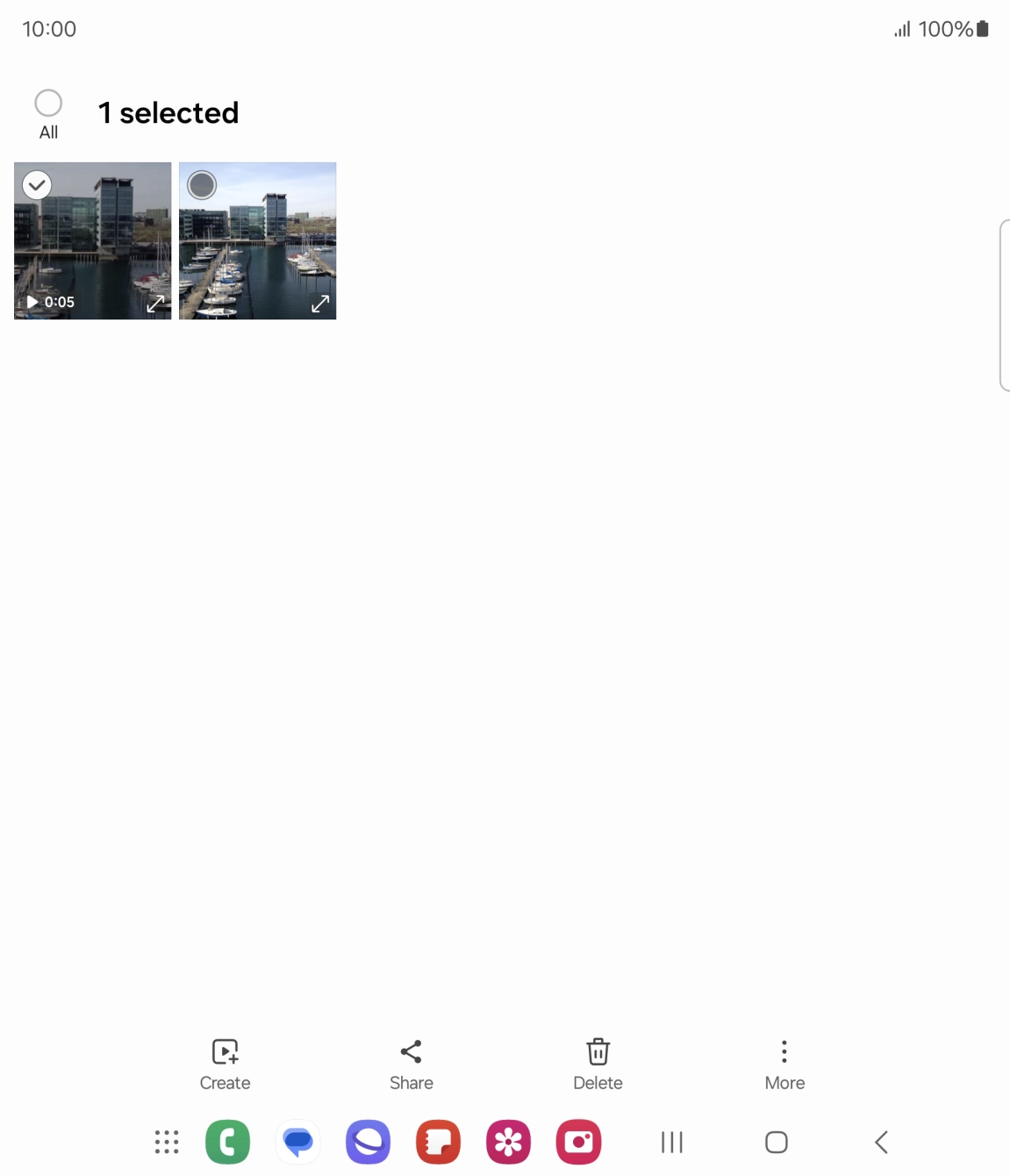Open the orange Notes app

click(x=438, y=1142)
